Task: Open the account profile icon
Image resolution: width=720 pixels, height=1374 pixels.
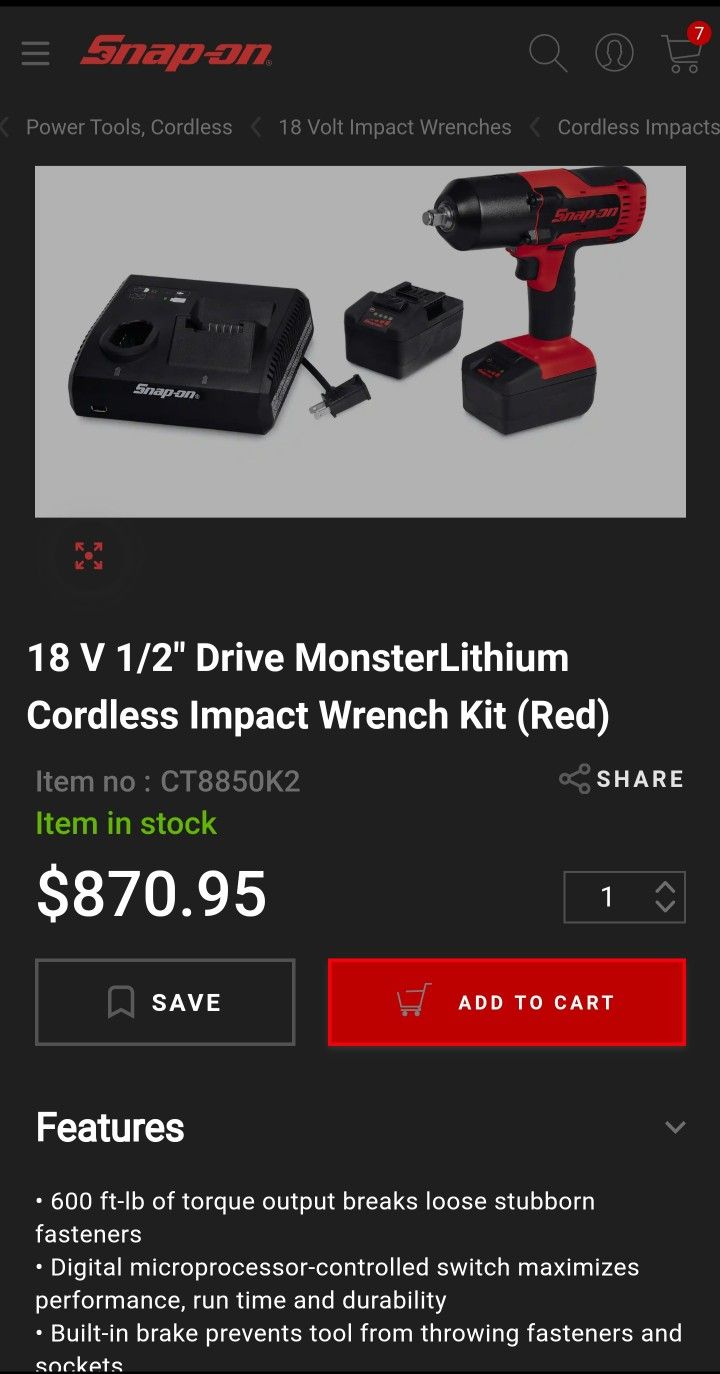Action: pos(614,53)
